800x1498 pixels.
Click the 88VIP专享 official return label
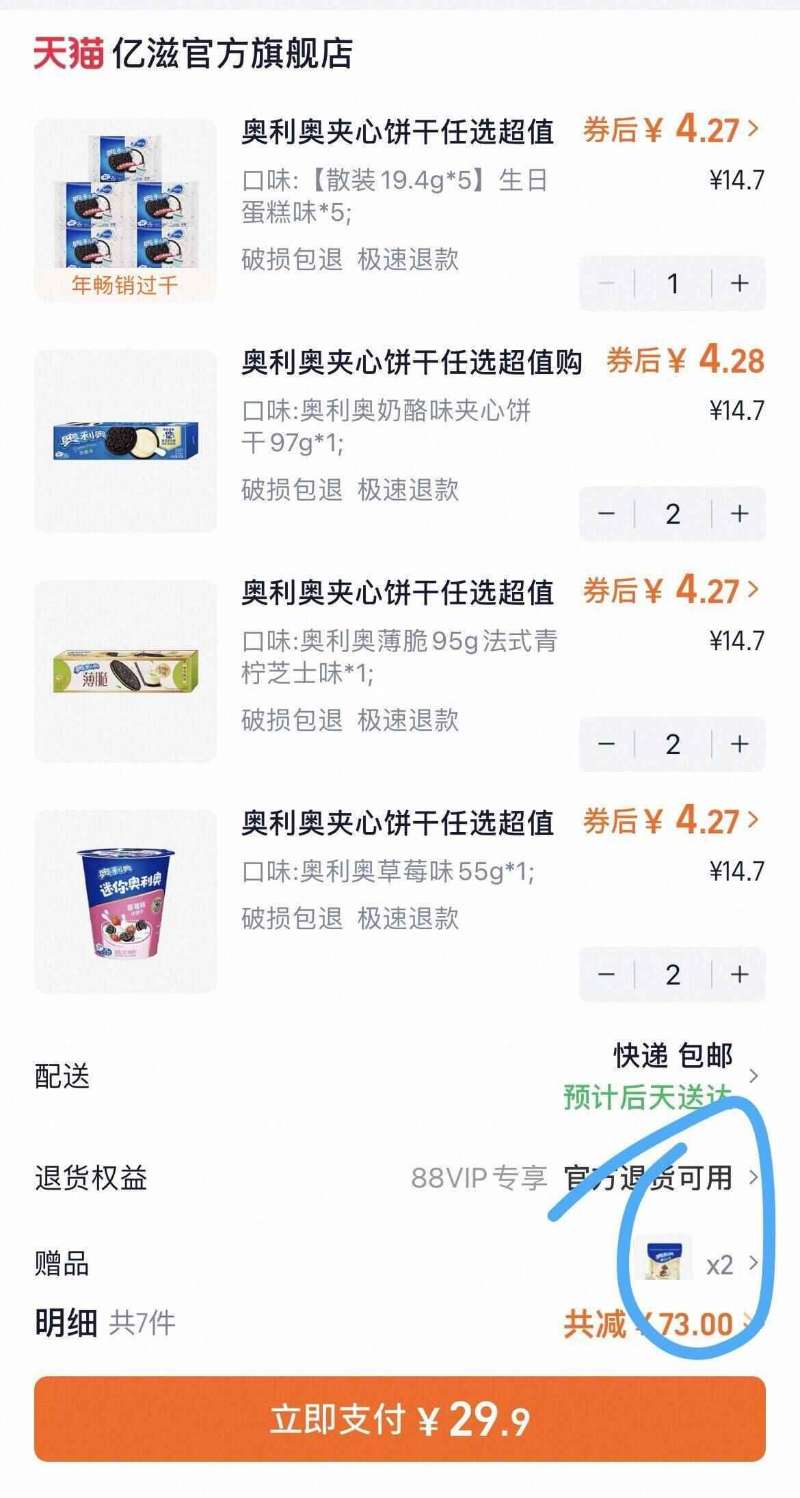pyautogui.click(x=480, y=1180)
